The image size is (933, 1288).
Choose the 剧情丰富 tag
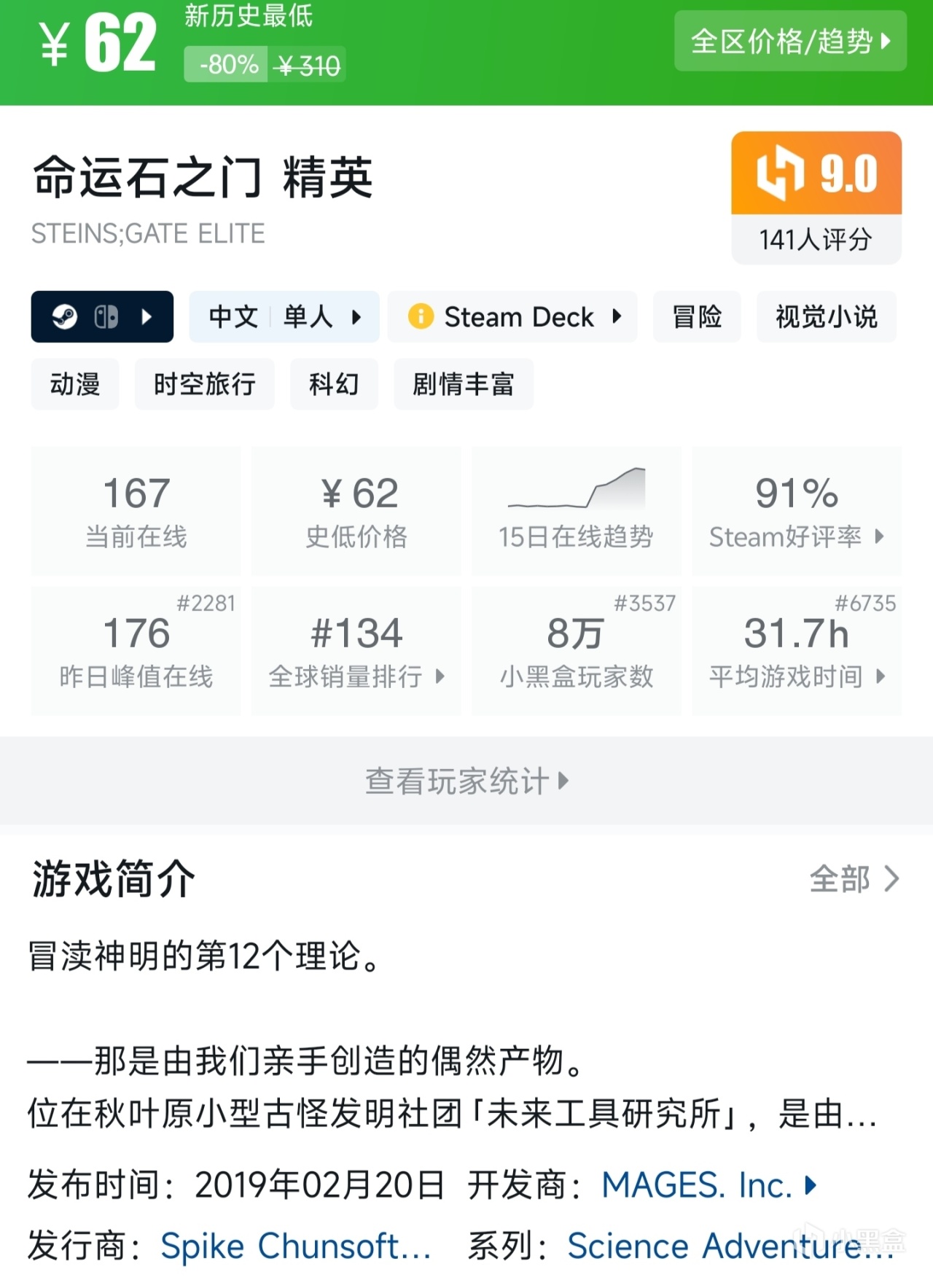(x=464, y=384)
